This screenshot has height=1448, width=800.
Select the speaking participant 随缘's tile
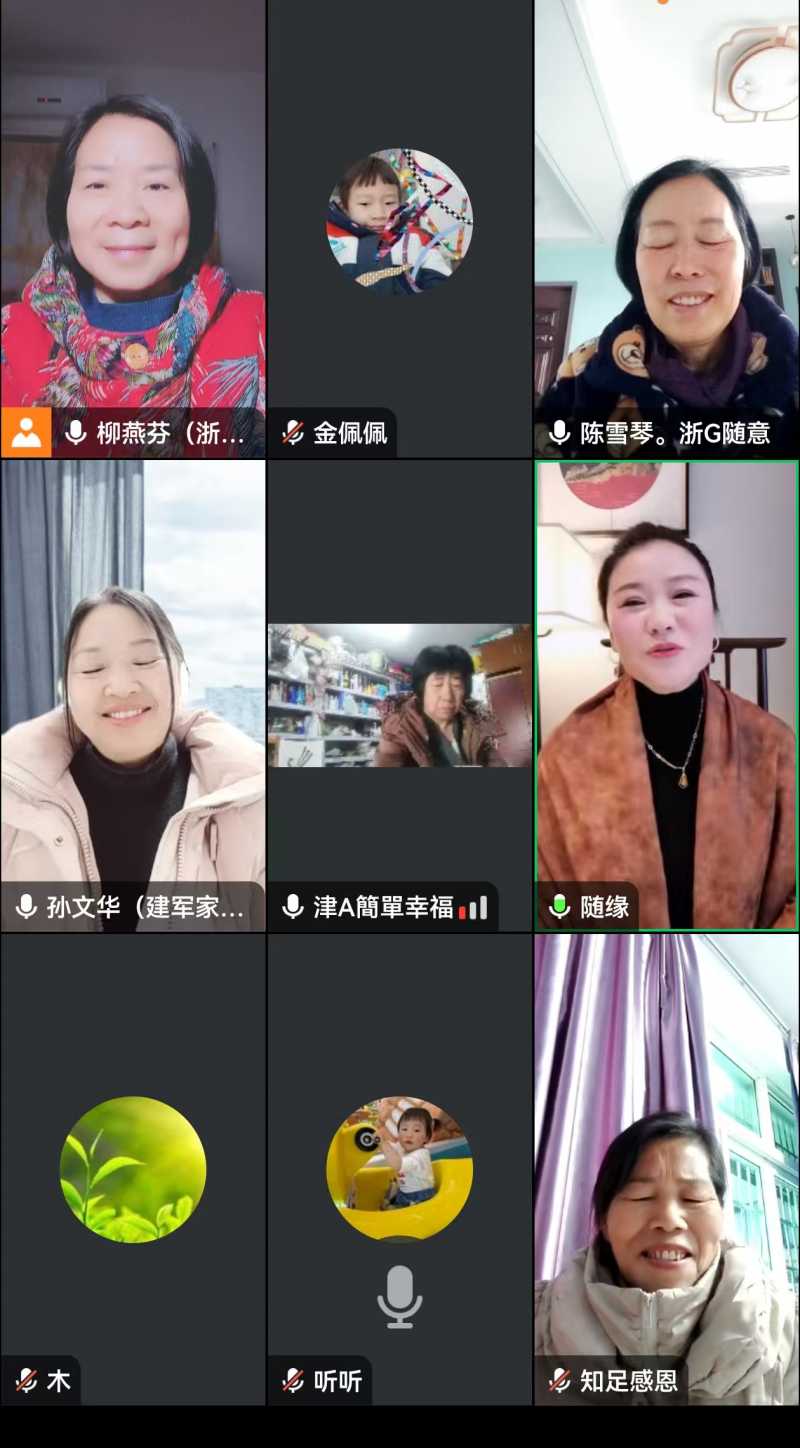(667, 695)
